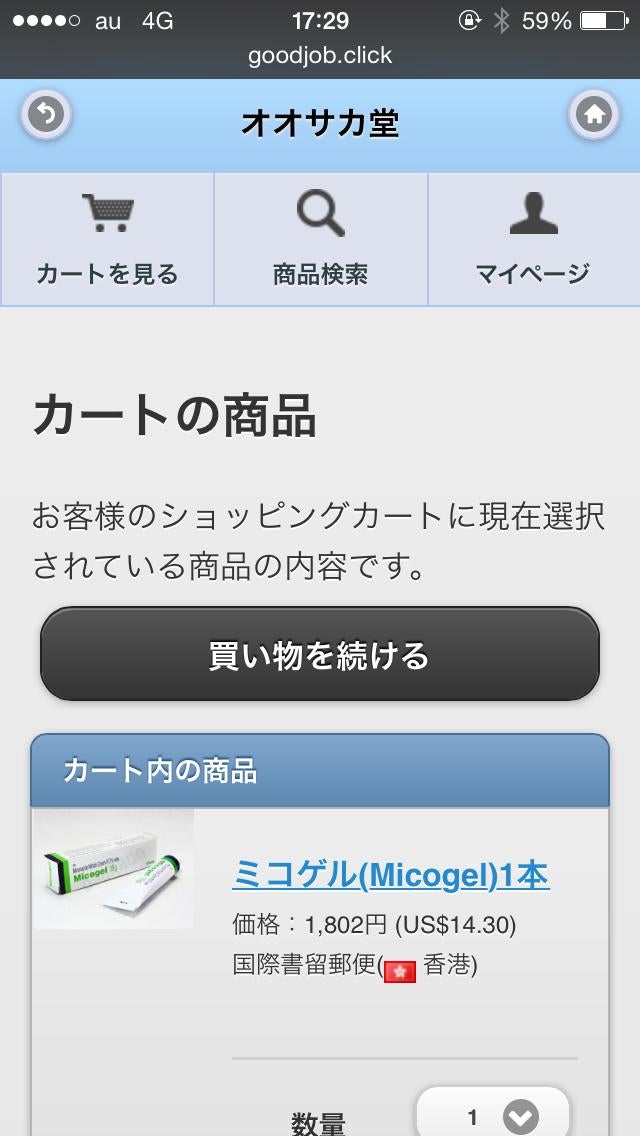The image size is (640, 1136).
Task: Open ミコゲル(Micogel)1本 product link
Action: pos(390,875)
